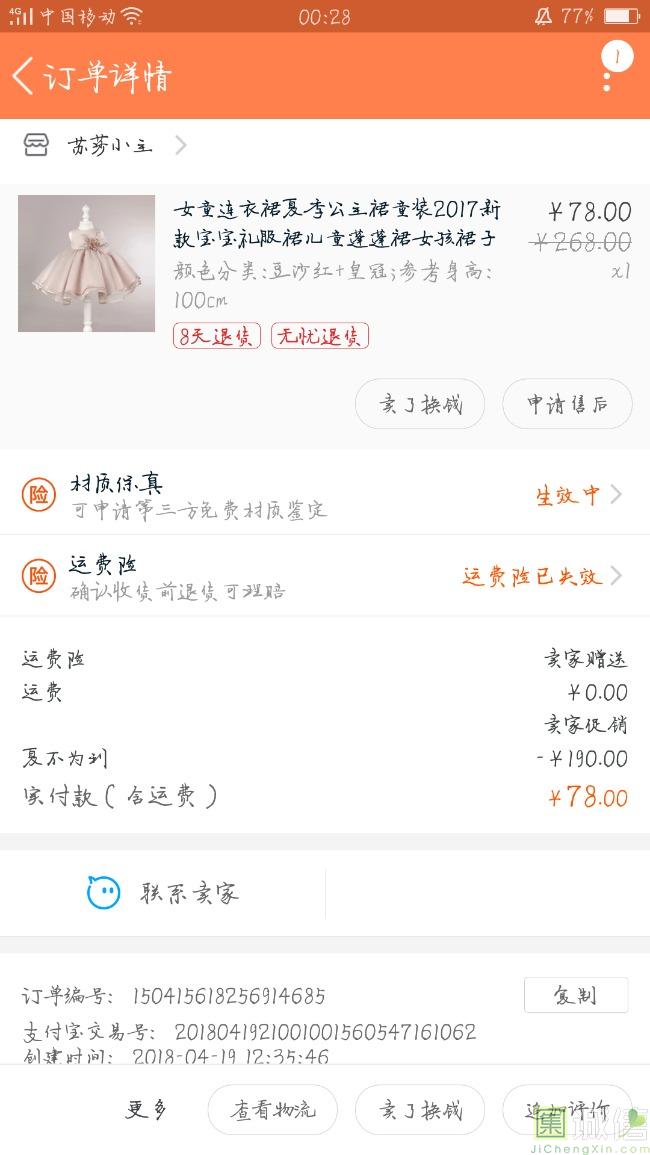Open 更多 options in the bottom bar
Image resolution: width=650 pixels, height=1155 pixels.
tap(146, 1109)
